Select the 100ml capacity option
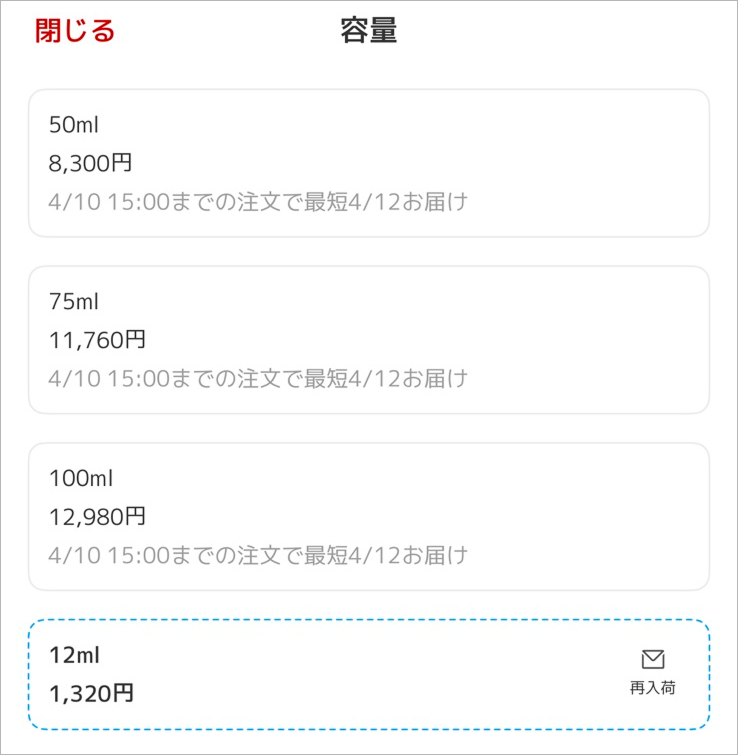738x755 pixels. click(369, 517)
